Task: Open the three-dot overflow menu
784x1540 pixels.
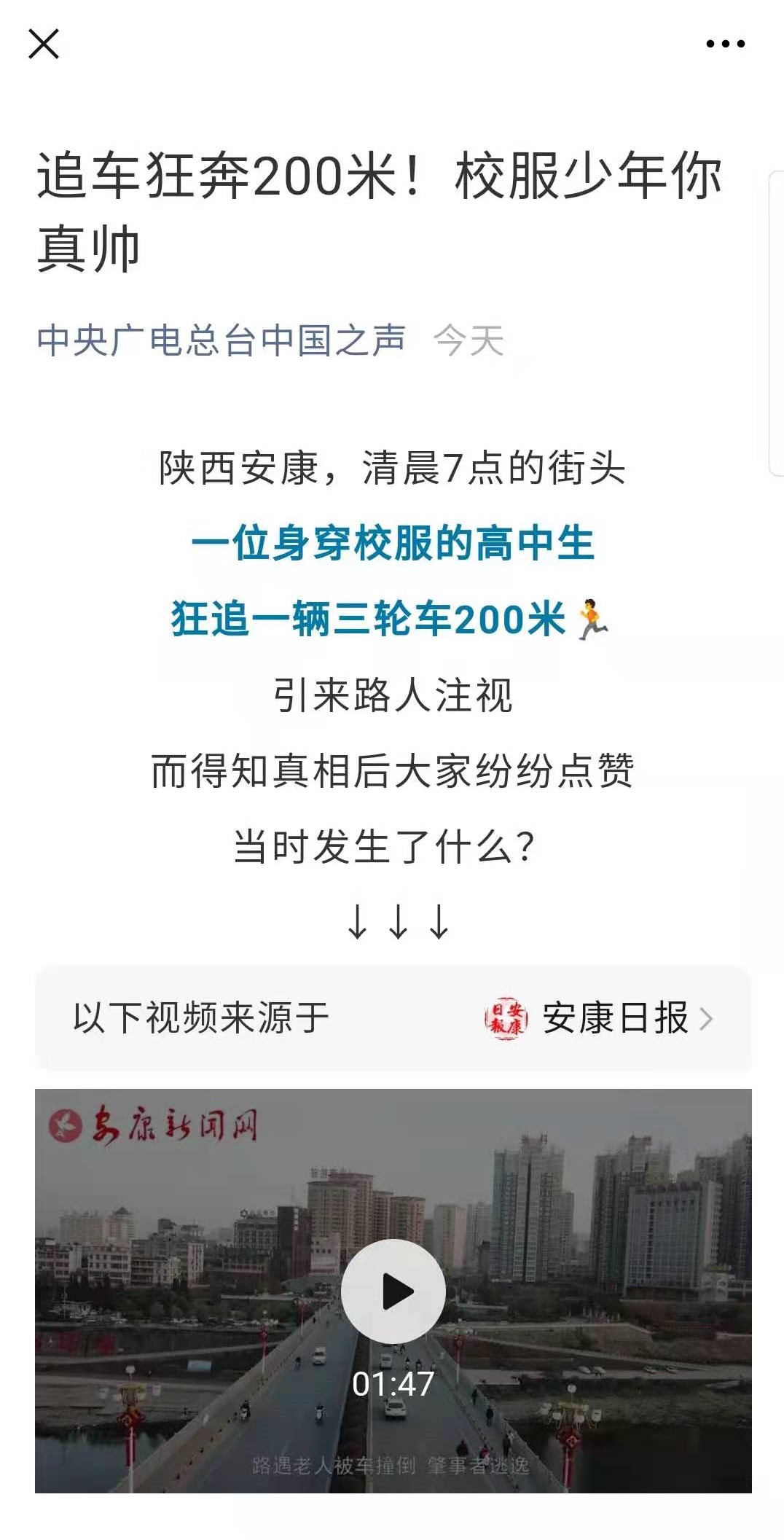Action: (x=725, y=44)
